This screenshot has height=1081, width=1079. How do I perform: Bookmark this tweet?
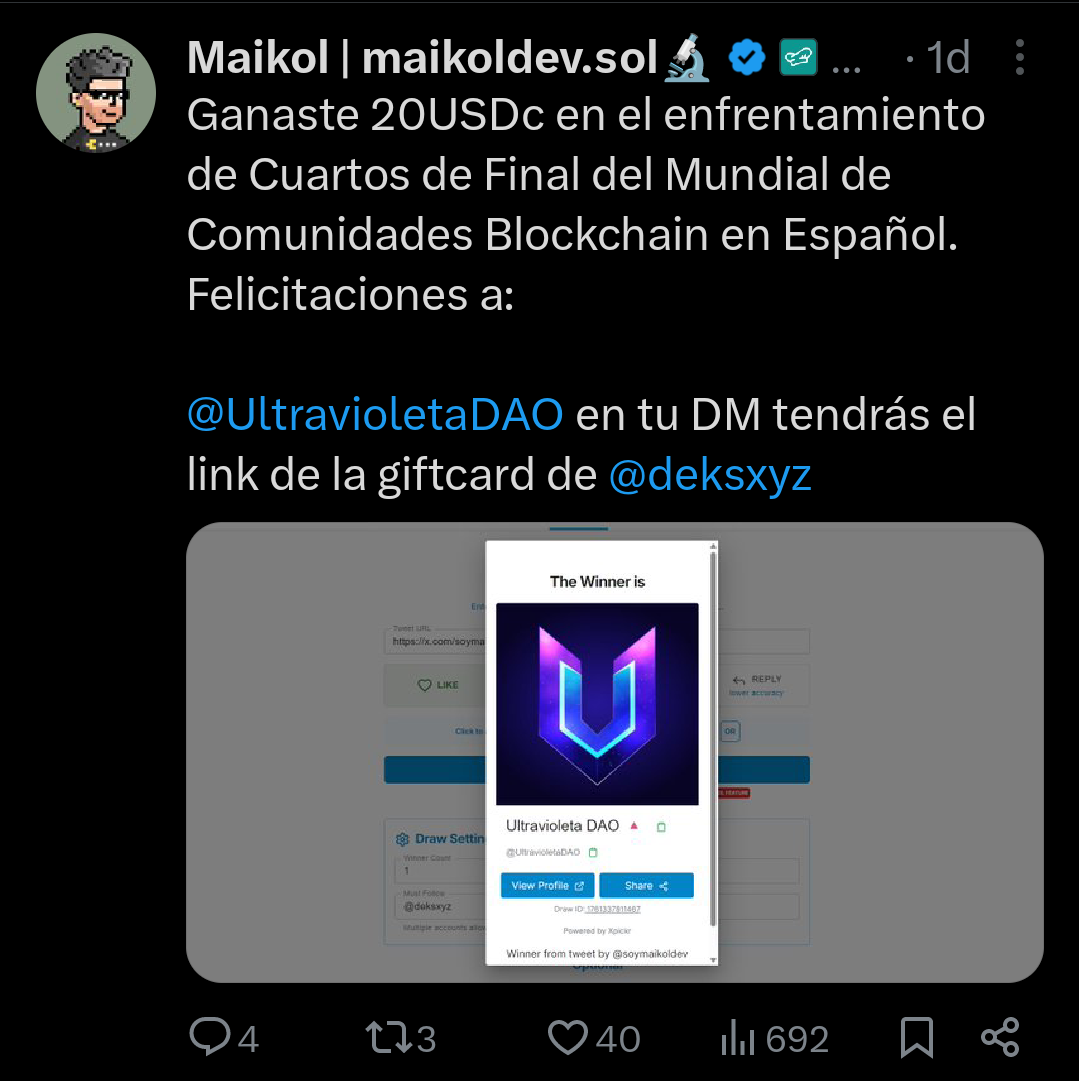tap(916, 1038)
